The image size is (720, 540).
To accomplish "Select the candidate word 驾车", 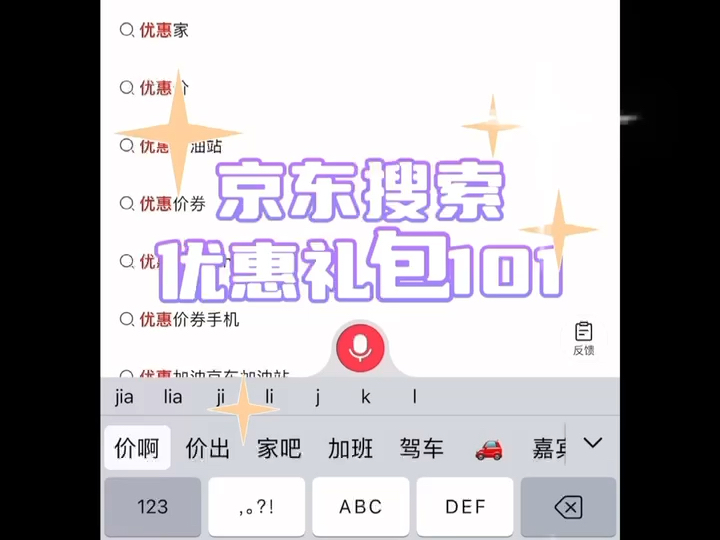I will (x=421, y=448).
